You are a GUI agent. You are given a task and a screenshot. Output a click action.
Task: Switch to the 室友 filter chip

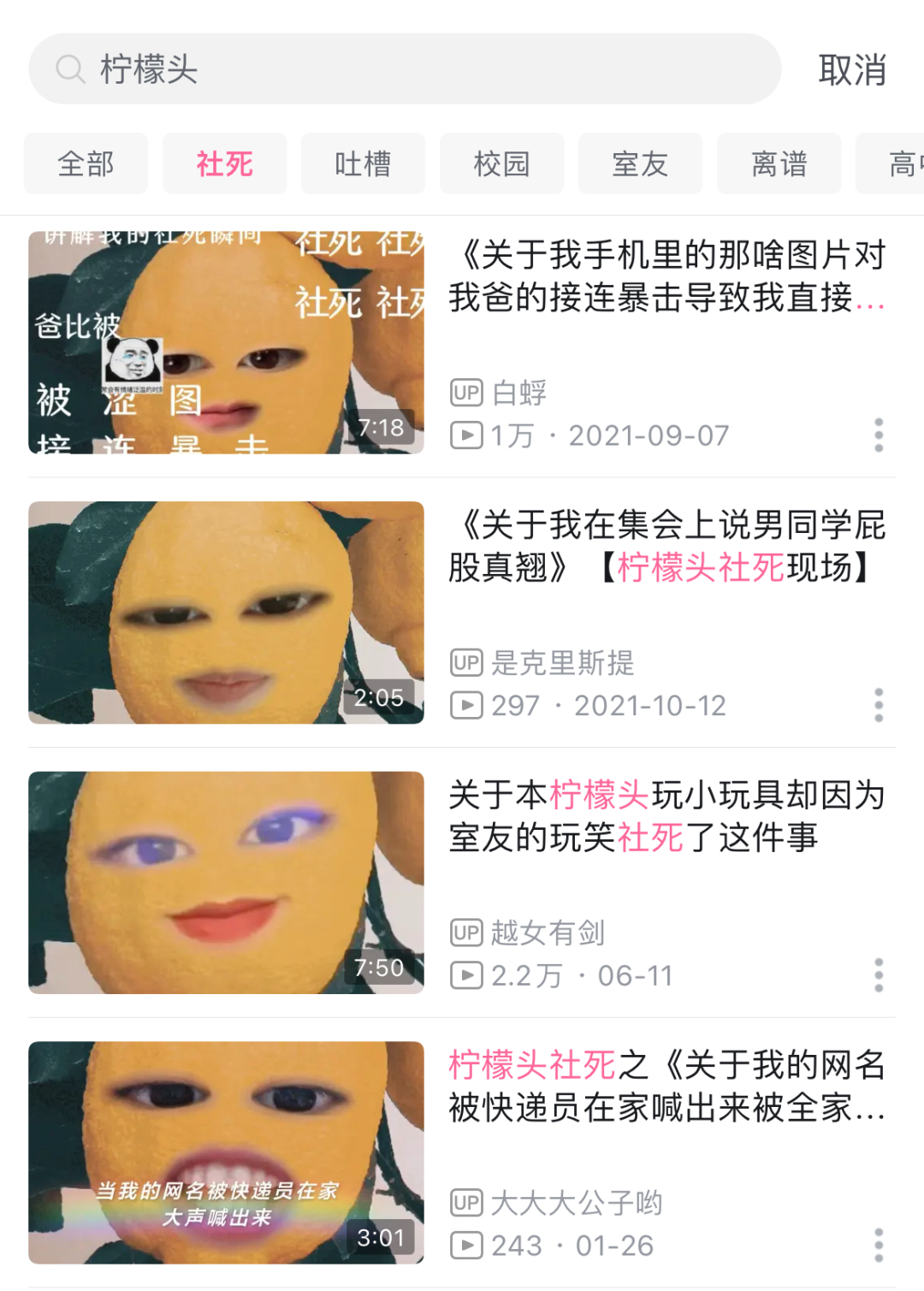click(x=640, y=163)
